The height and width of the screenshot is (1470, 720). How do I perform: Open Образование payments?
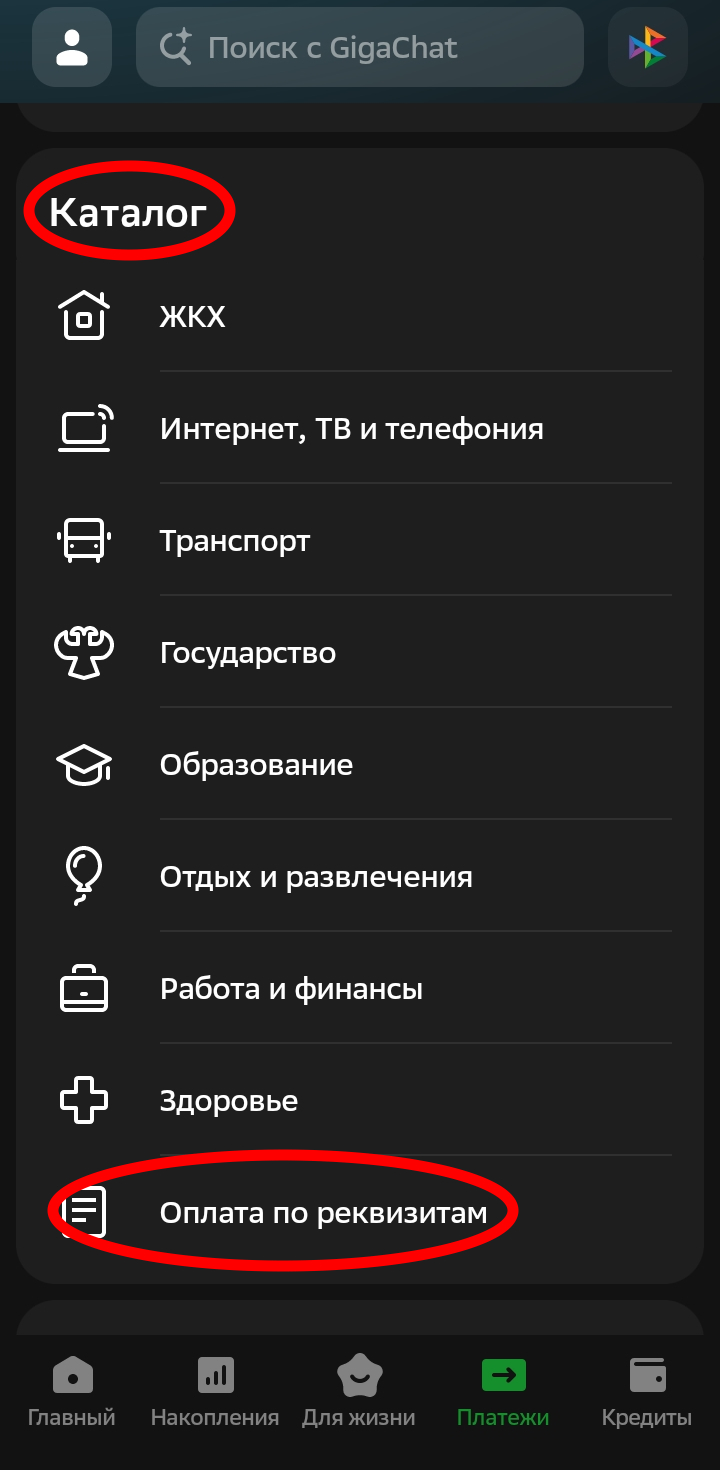pyautogui.click(x=360, y=764)
